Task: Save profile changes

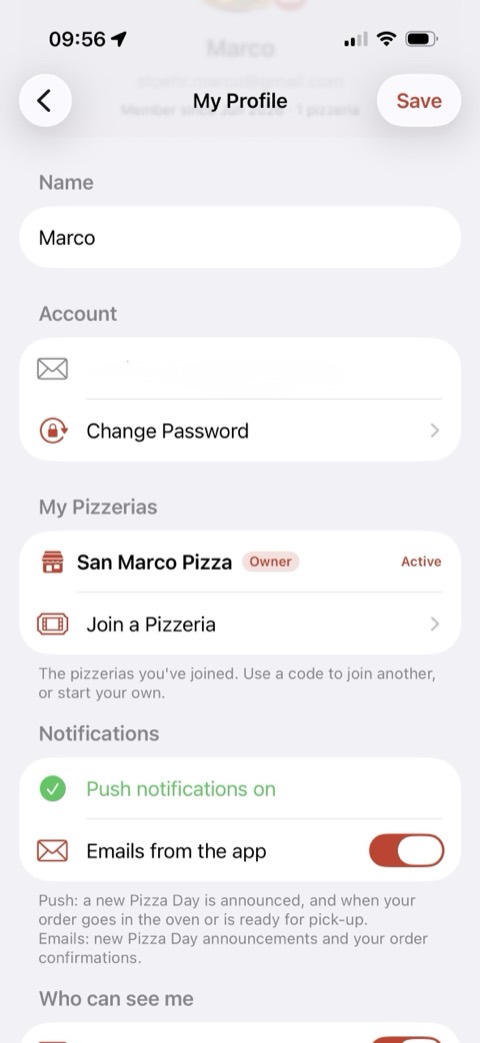Action: tap(419, 100)
